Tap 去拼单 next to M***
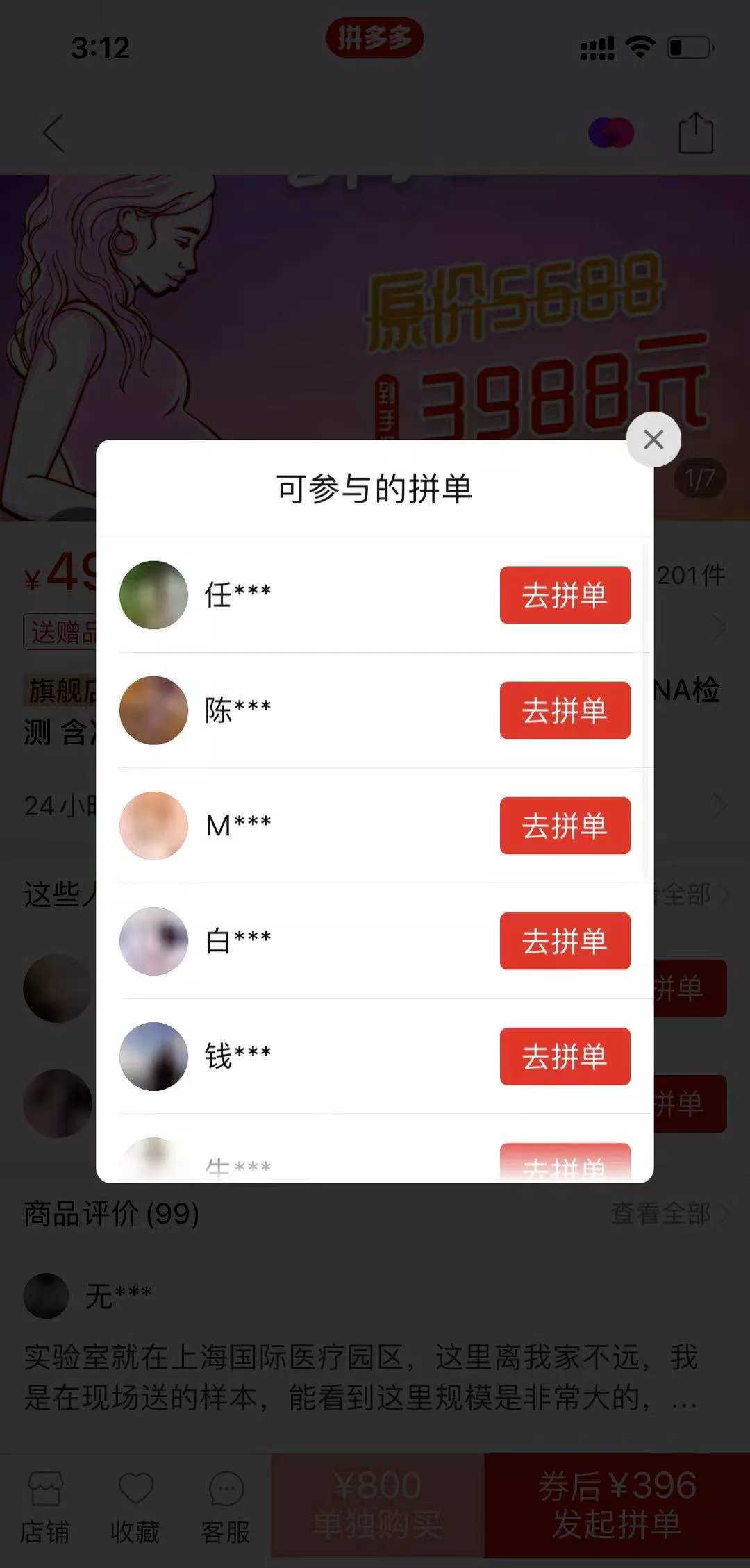750x1568 pixels. point(565,826)
